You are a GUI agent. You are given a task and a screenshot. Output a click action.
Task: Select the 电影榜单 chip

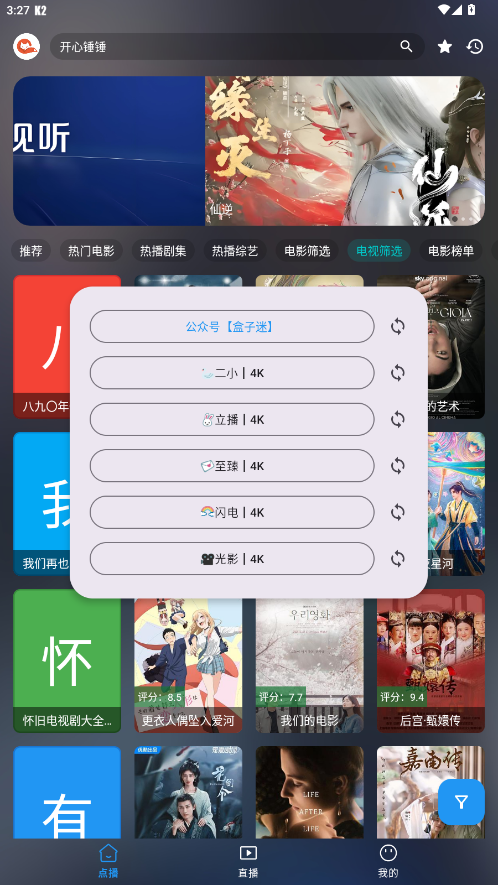click(451, 251)
